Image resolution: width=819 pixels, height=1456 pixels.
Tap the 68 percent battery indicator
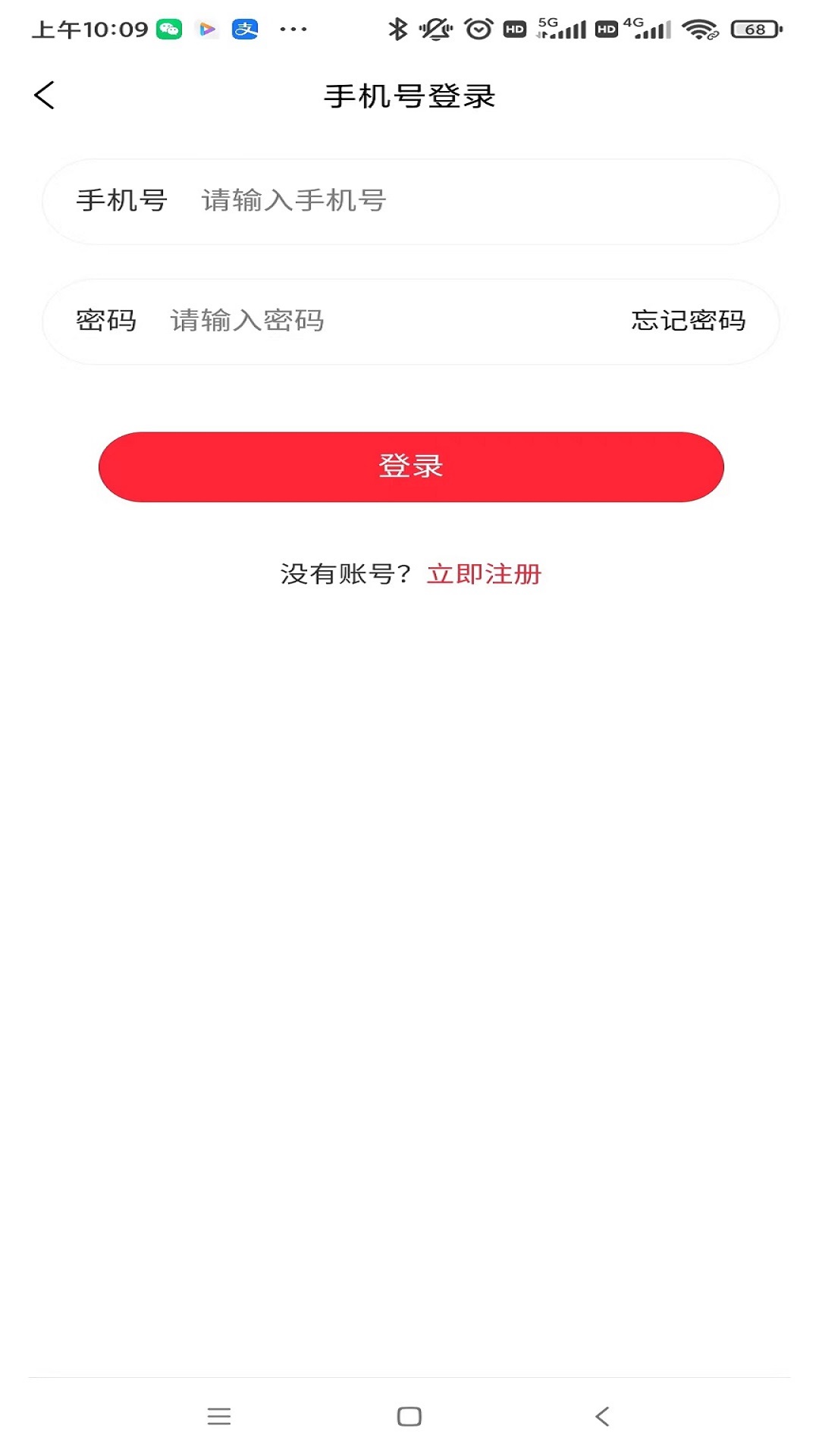point(754,29)
